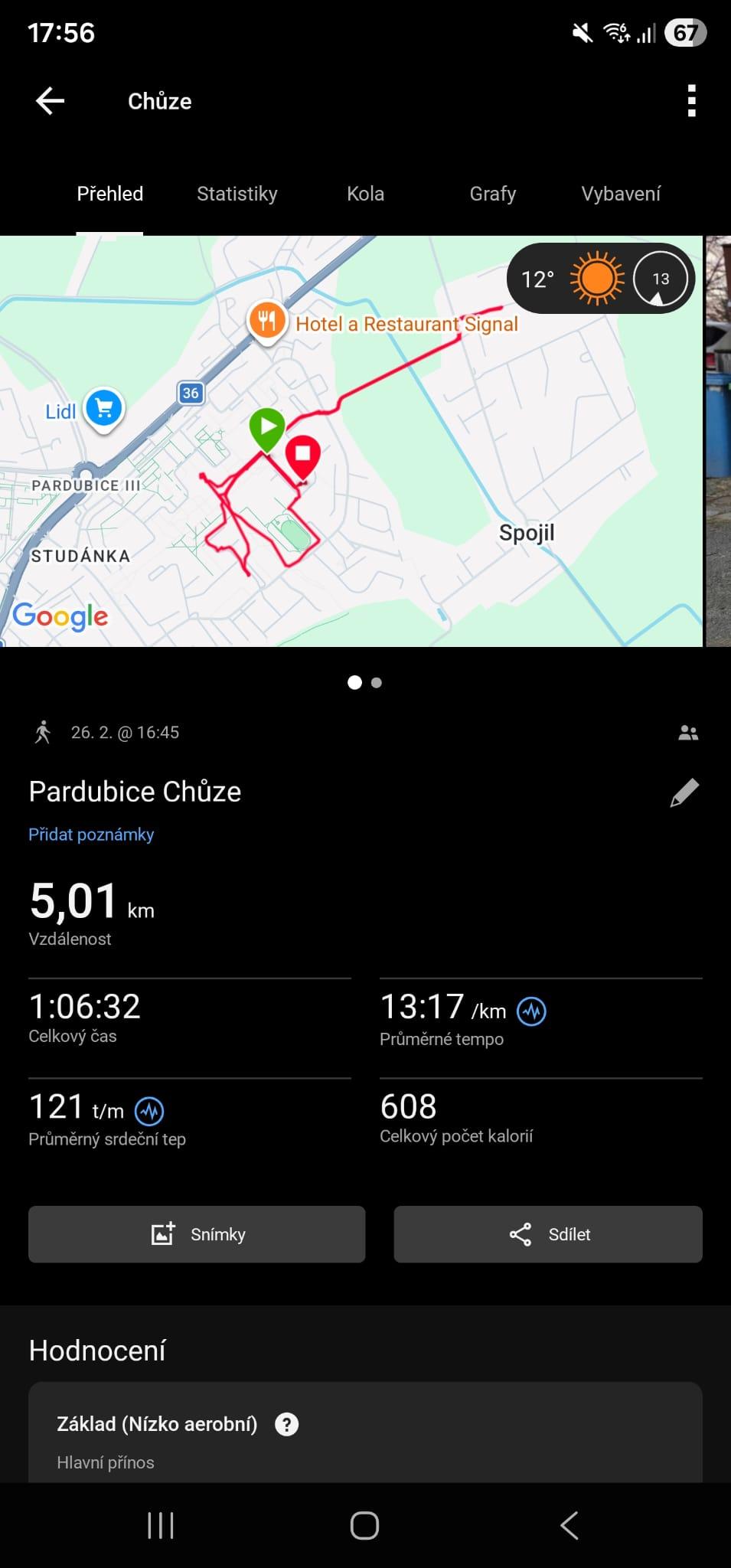Go to the system home screen
The height and width of the screenshot is (1568, 731).
click(364, 1525)
